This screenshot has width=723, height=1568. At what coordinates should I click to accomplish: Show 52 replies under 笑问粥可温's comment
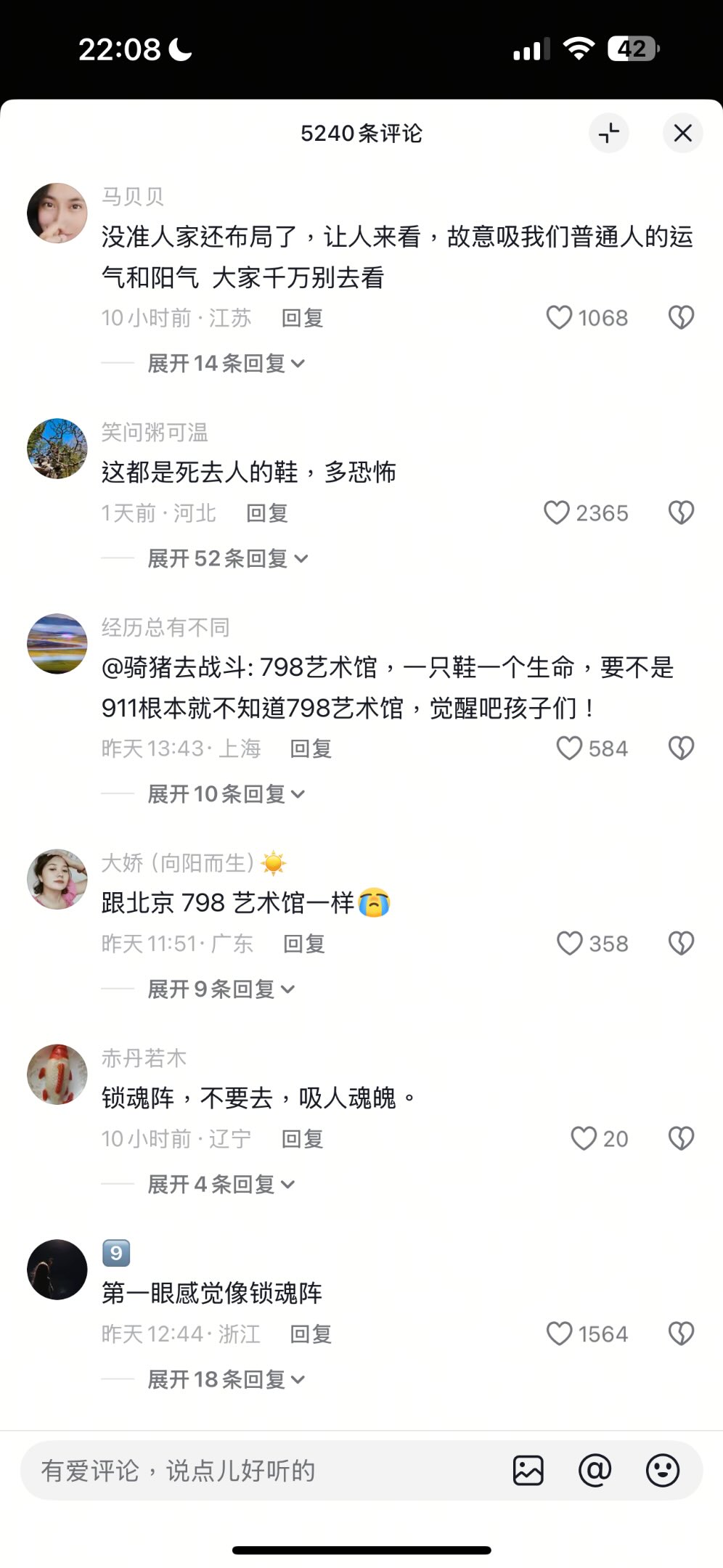click(227, 558)
